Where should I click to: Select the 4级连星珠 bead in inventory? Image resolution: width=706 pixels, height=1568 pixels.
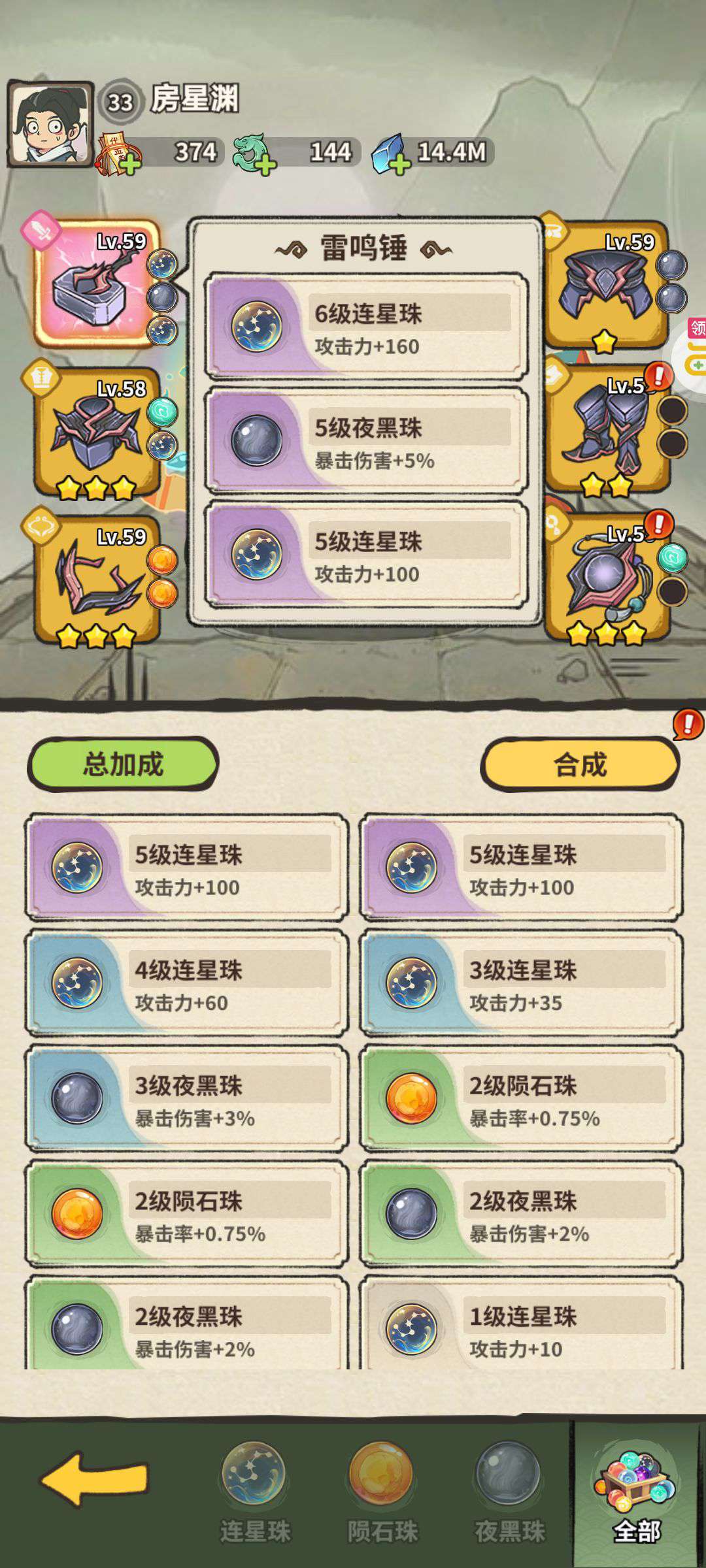point(187,983)
